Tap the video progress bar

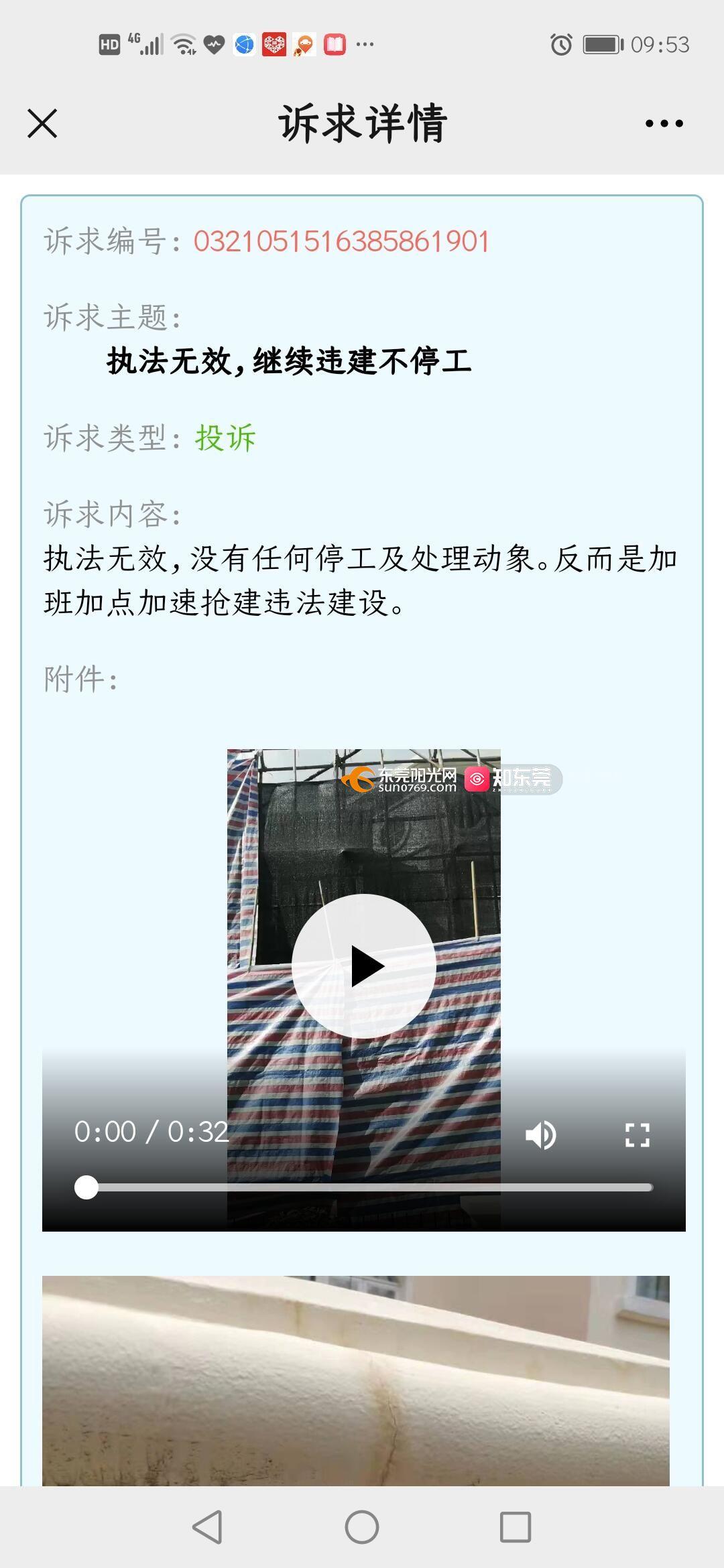tap(369, 1187)
